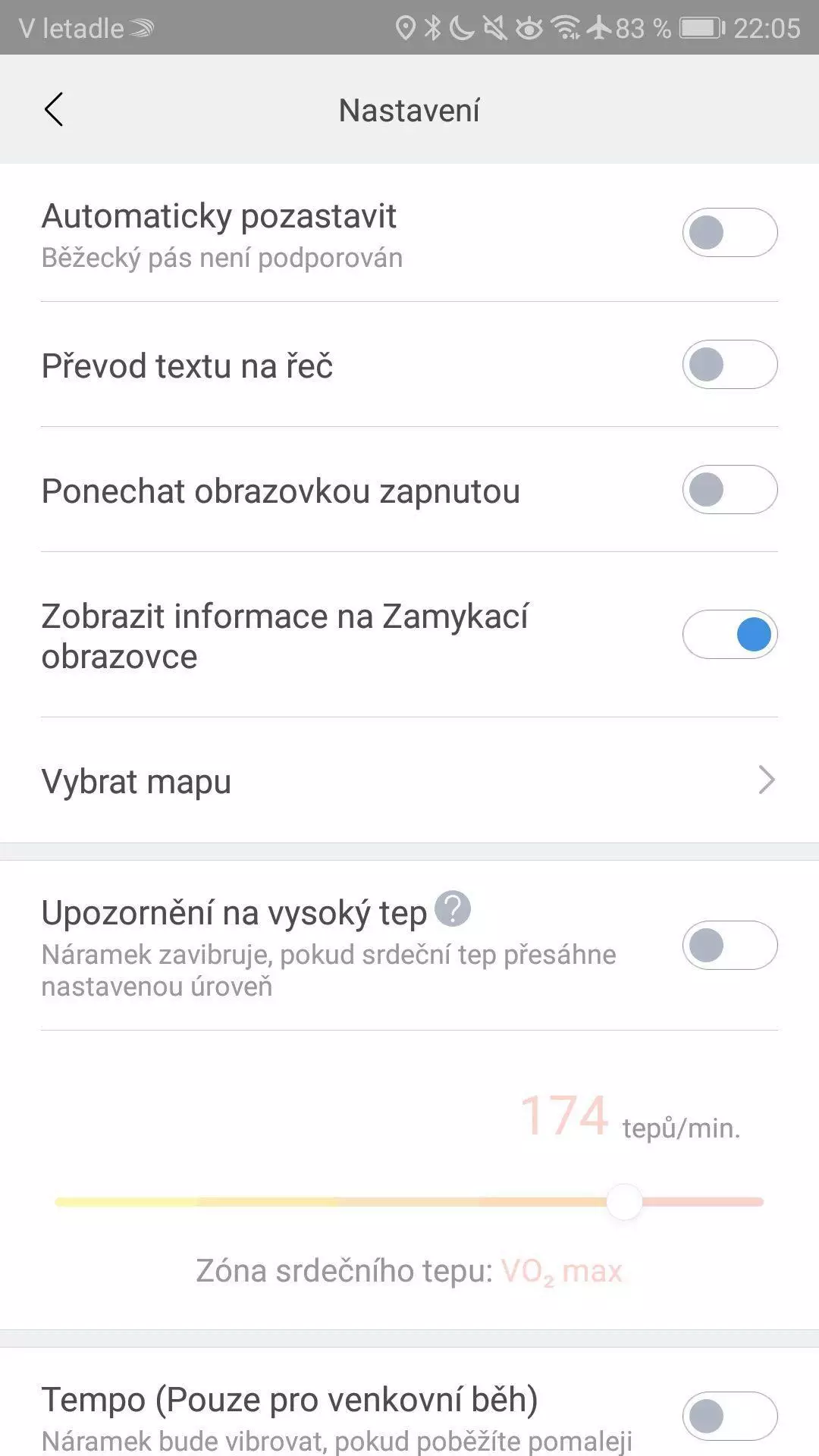Viewport: 819px width, 1456px height.
Task: Tap the heart rate slider handle
Action: [x=624, y=1201]
